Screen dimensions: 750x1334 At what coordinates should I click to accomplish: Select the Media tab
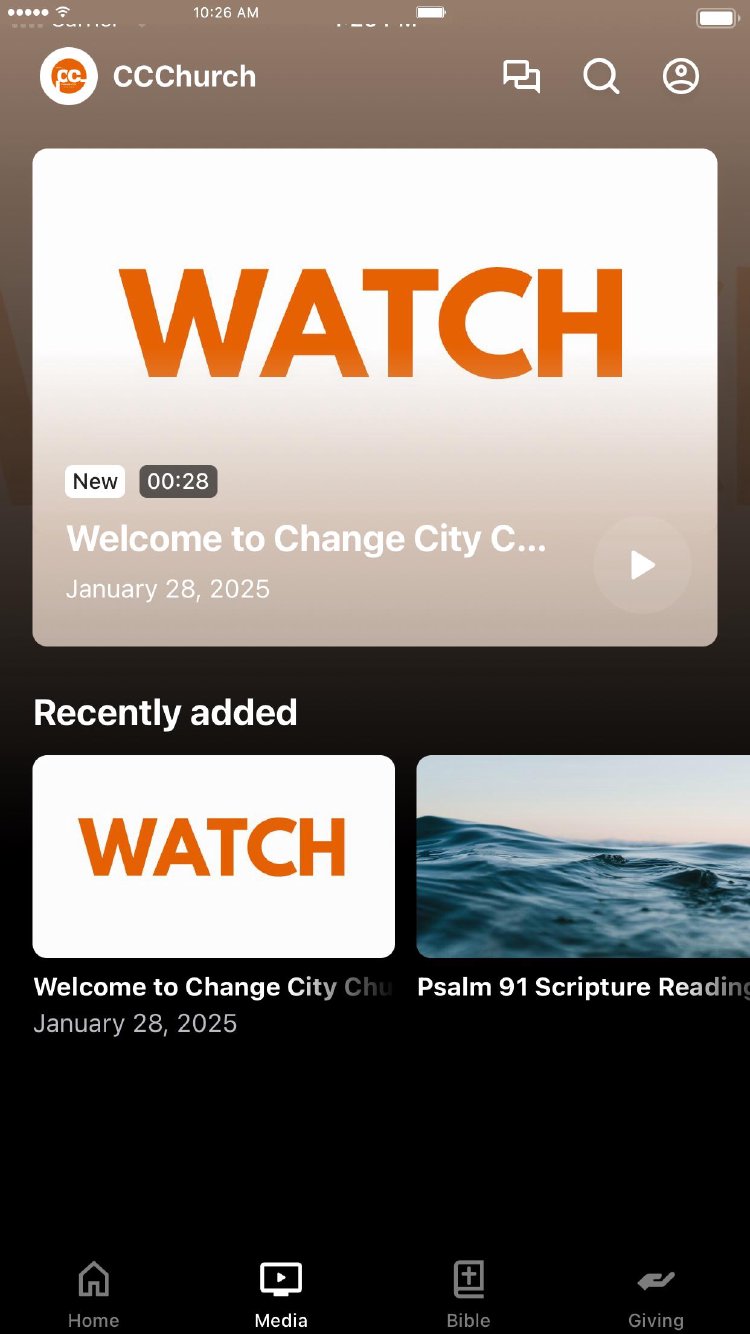(x=281, y=1293)
